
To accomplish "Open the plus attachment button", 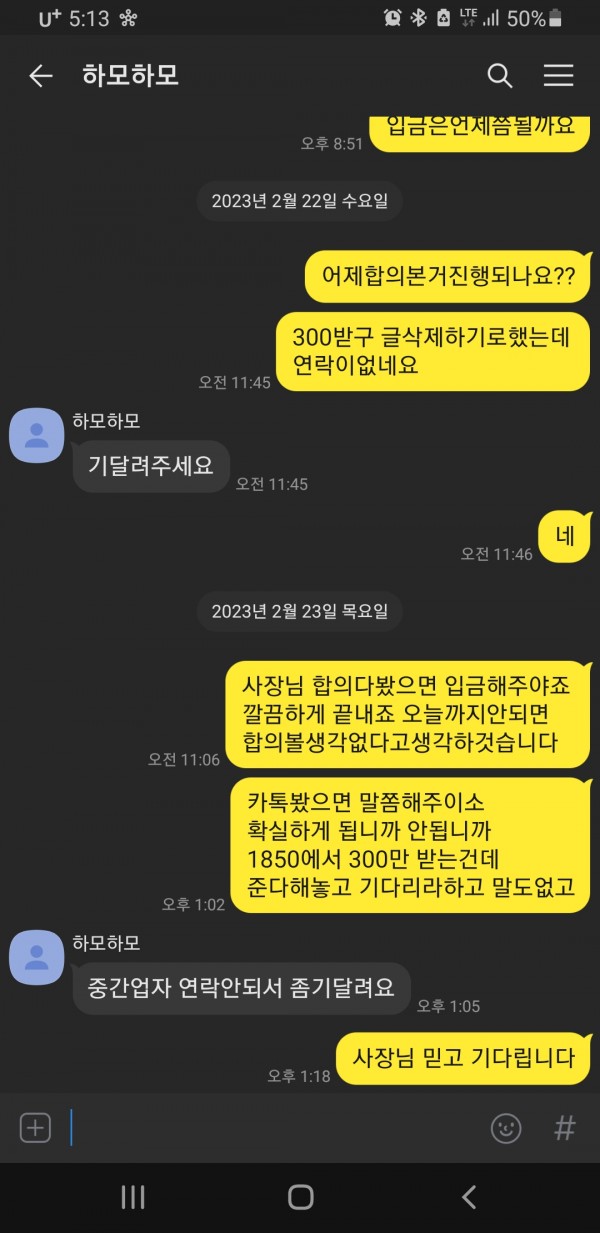I will coord(35,1128).
